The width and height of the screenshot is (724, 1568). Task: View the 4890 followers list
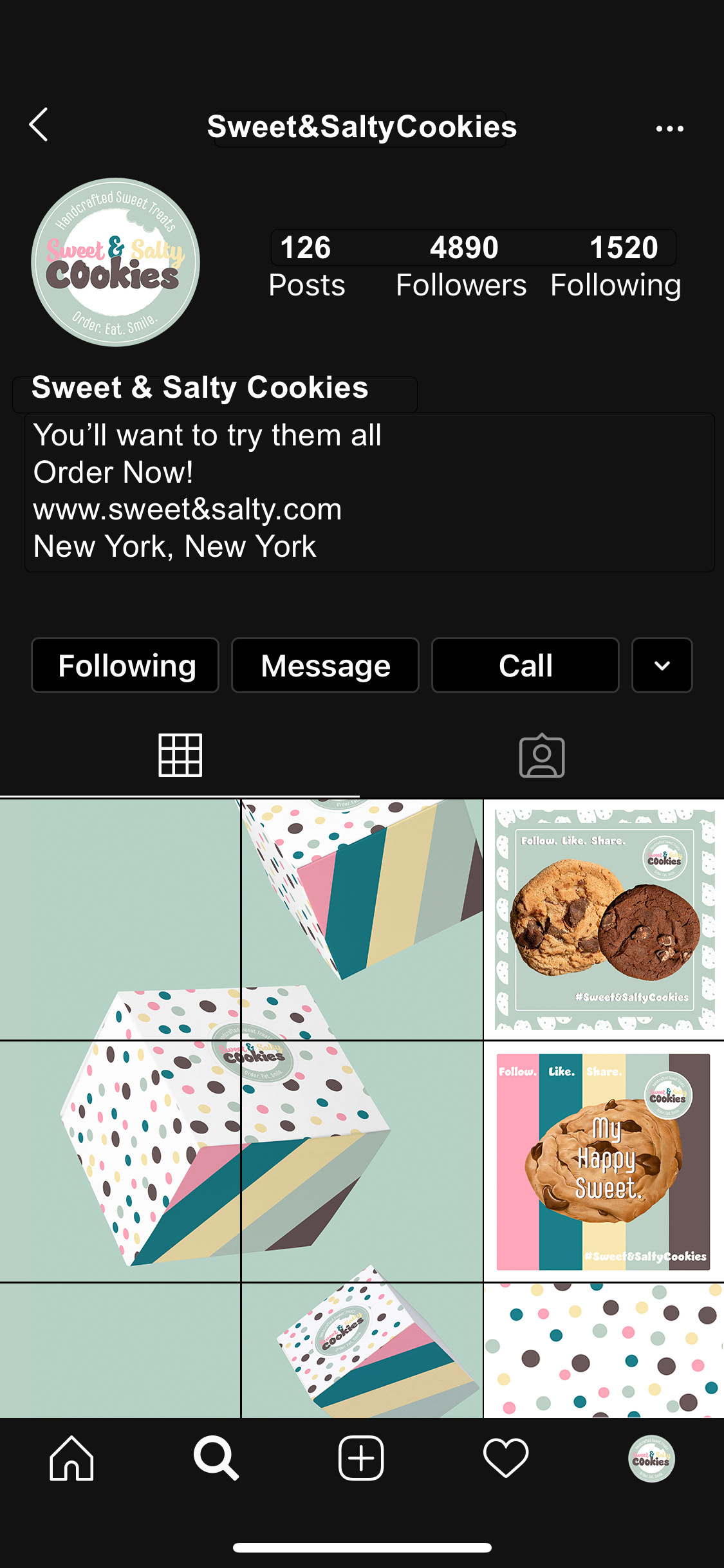pyautogui.click(x=461, y=265)
